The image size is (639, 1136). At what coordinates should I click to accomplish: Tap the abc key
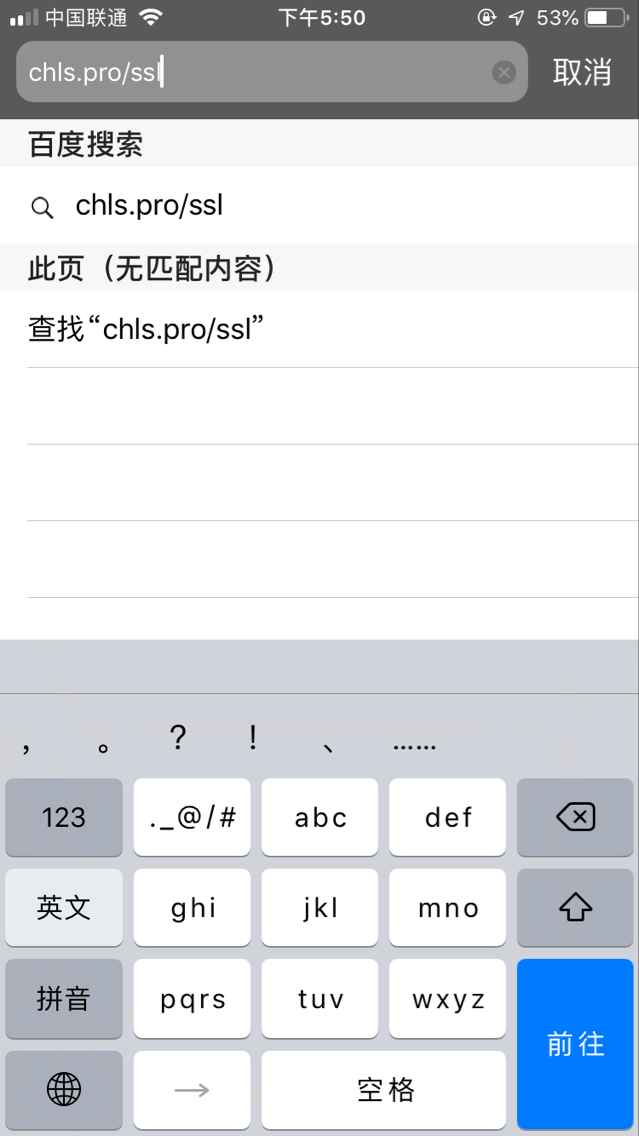click(x=320, y=818)
